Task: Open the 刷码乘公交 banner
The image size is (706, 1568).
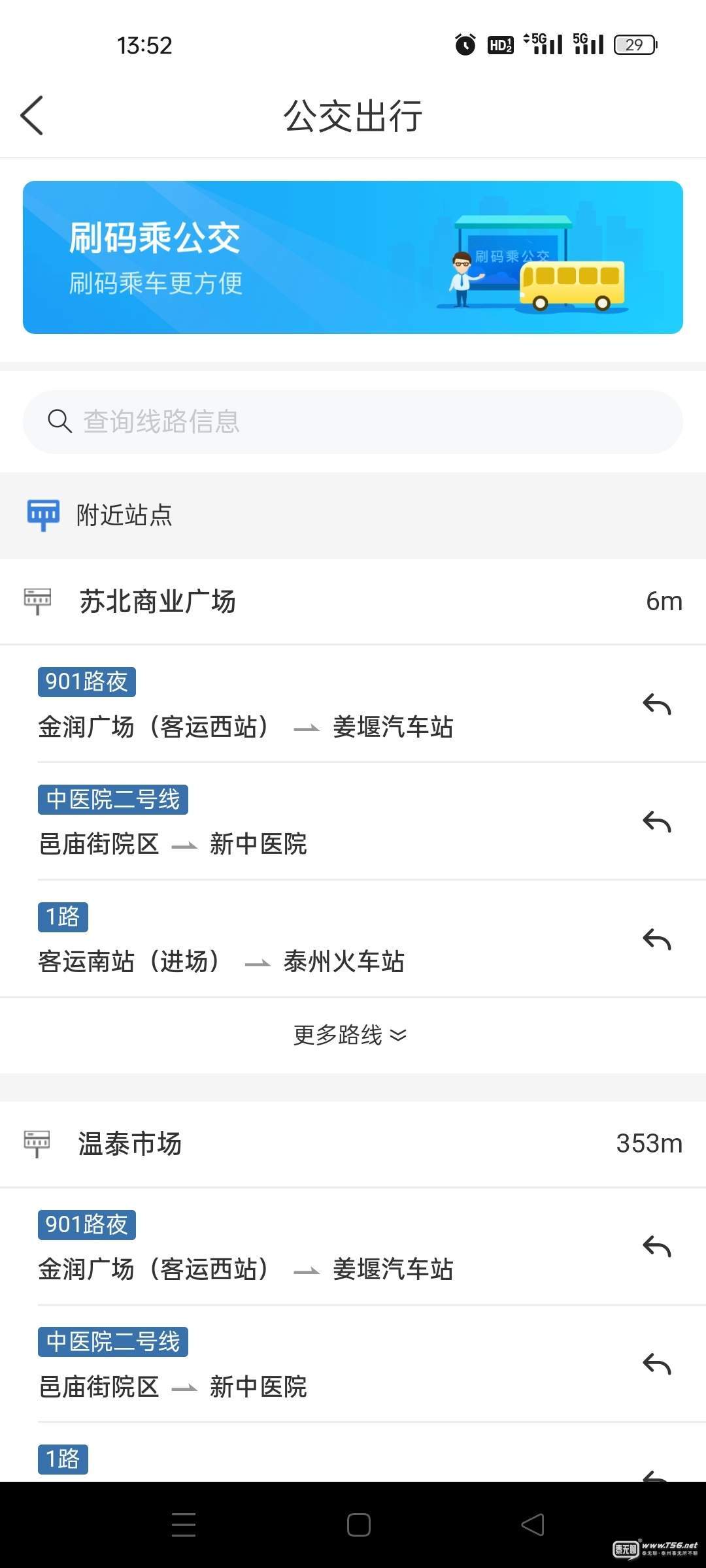Action: 353,257
